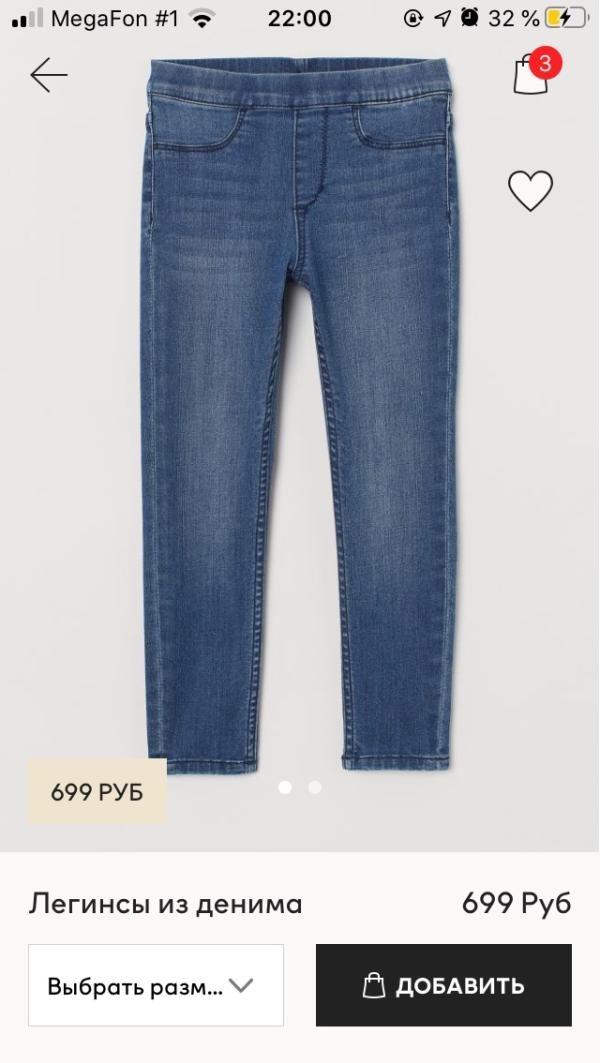Tap the ДОБАВИТЬ button
The width and height of the screenshot is (600, 1063).
tap(444, 986)
